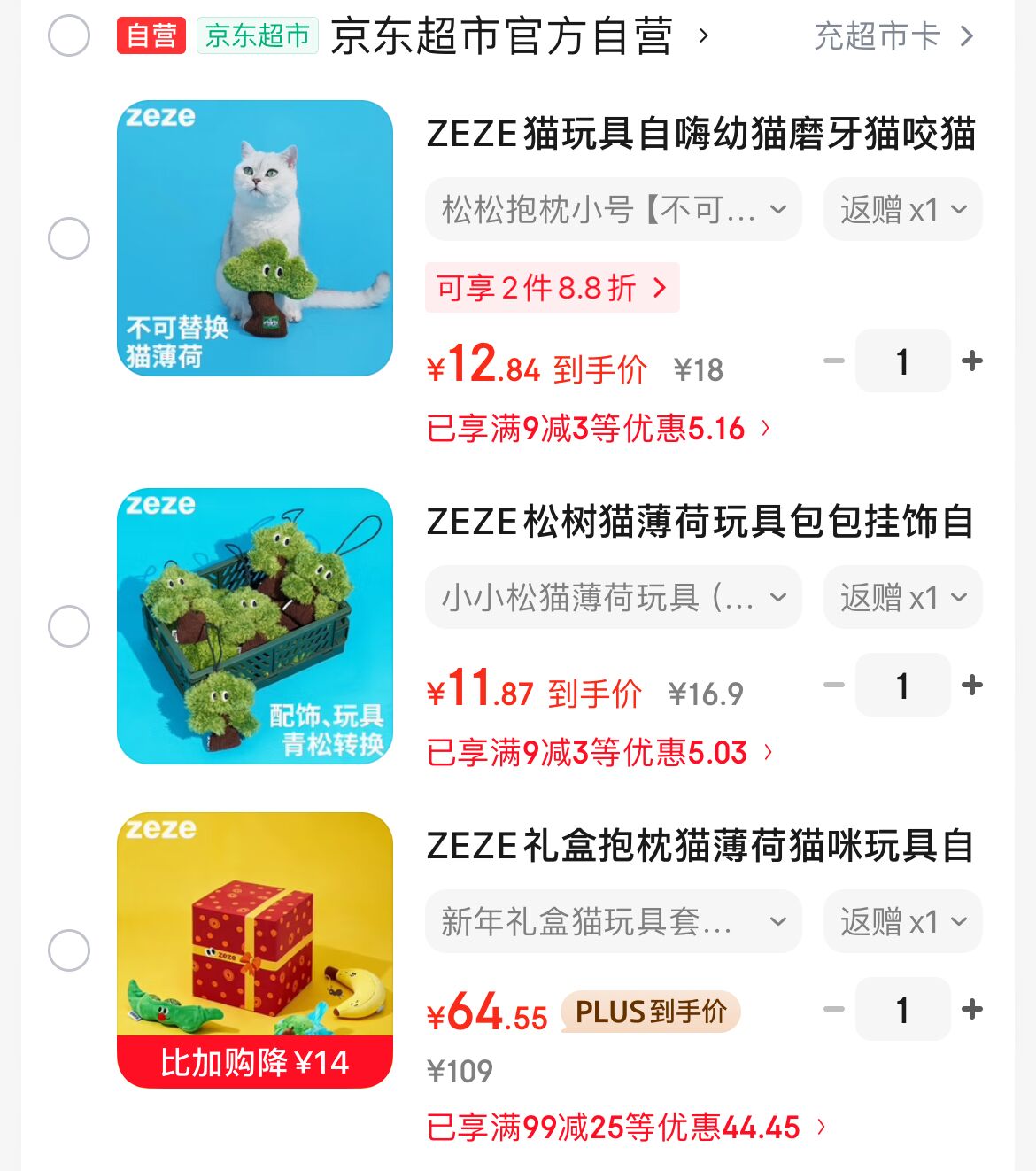View 已享满9减3等优惠5.03 discount details
The image size is (1036, 1171).
pyautogui.click(x=599, y=753)
